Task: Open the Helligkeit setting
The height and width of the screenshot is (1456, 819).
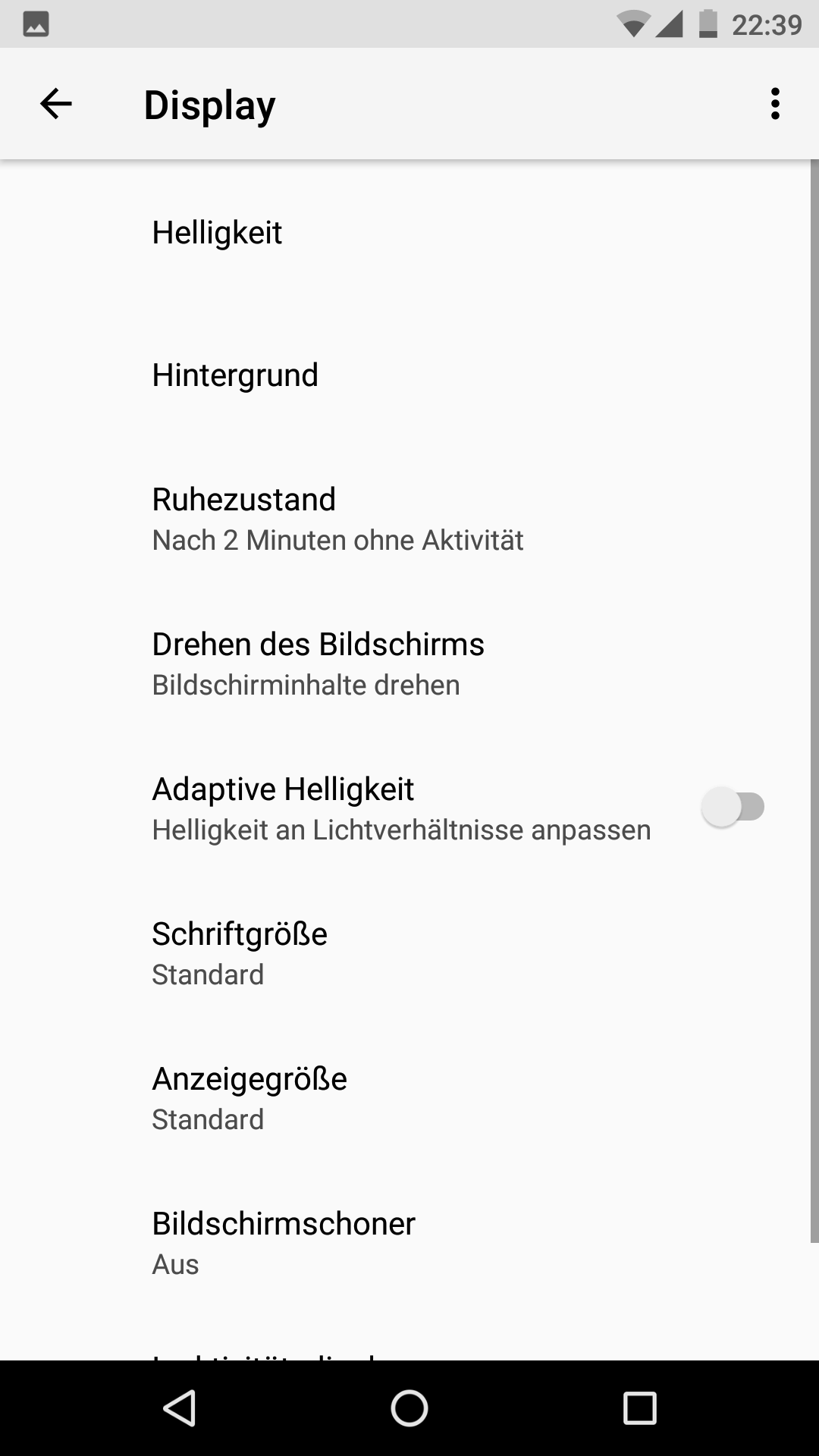Action: coord(217,233)
